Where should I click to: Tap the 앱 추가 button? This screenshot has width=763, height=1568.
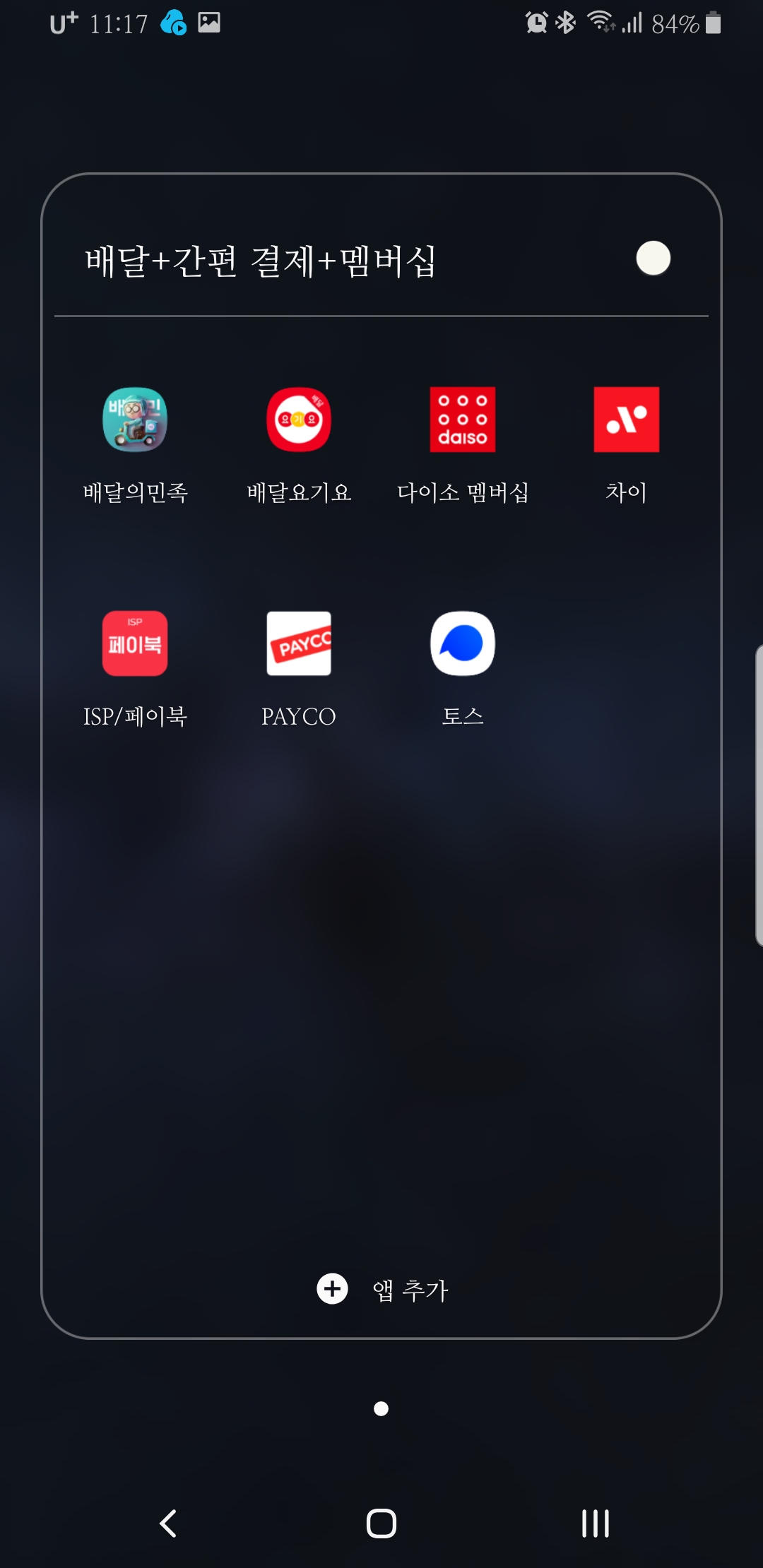[382, 1289]
